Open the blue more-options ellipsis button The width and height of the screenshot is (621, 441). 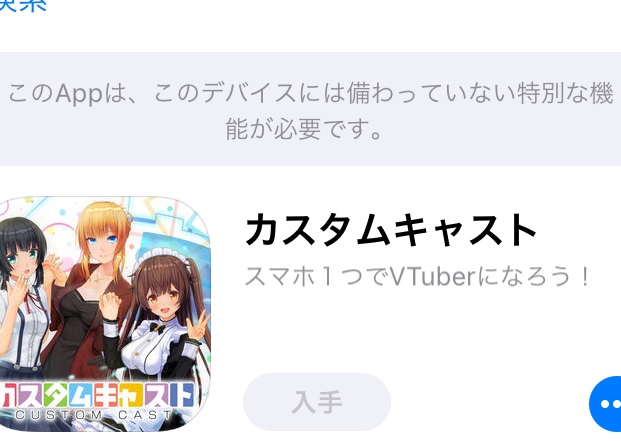pyautogui.click(x=605, y=404)
